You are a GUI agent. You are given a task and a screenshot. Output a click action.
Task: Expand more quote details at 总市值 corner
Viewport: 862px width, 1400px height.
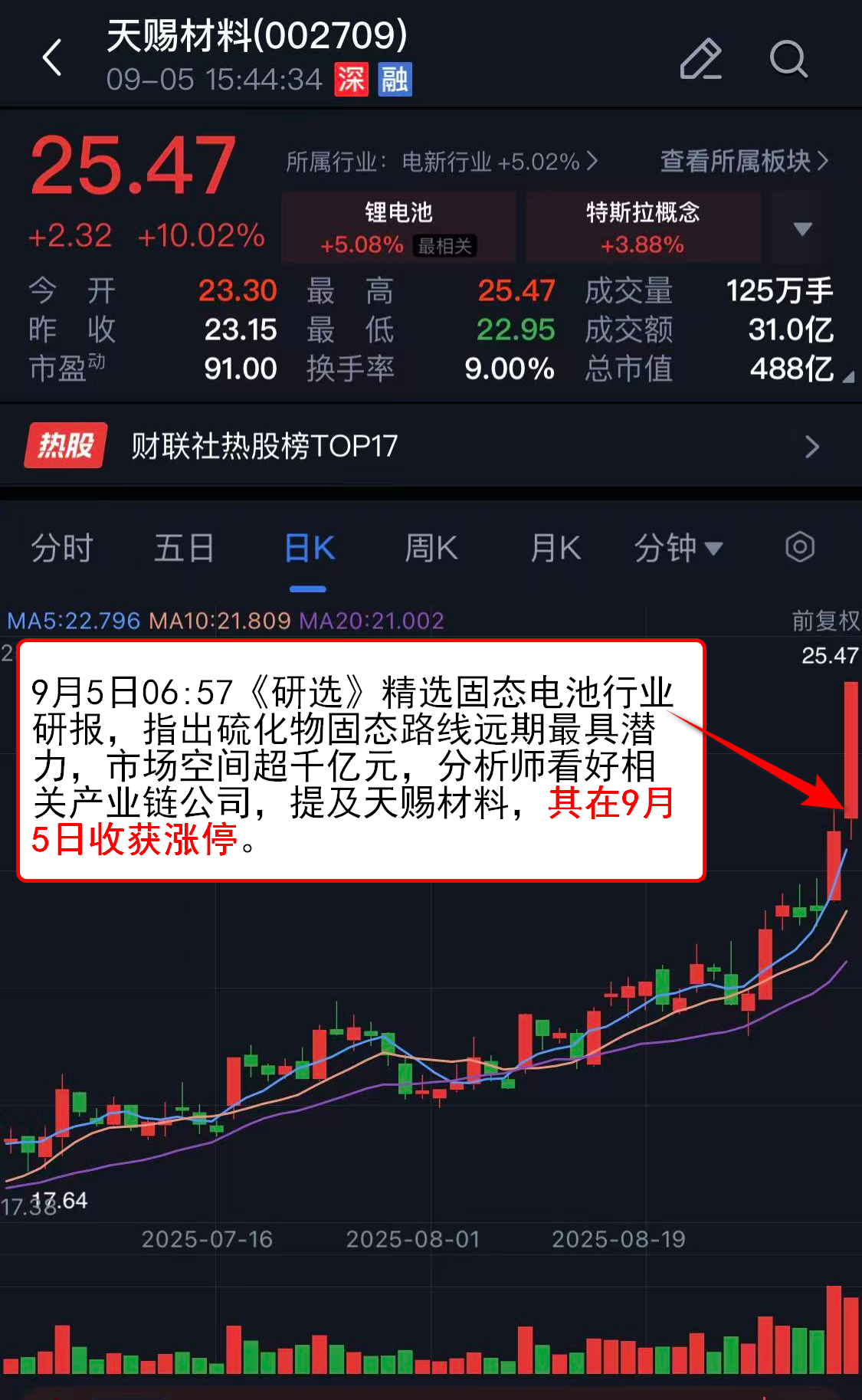(847, 377)
